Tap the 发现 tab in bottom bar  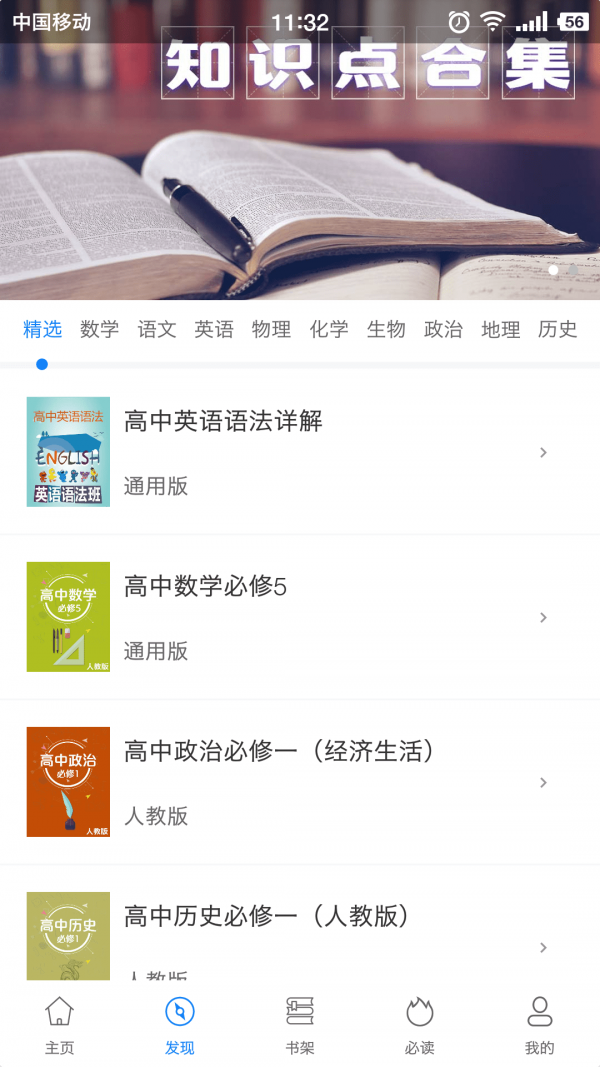[x=180, y=1025]
